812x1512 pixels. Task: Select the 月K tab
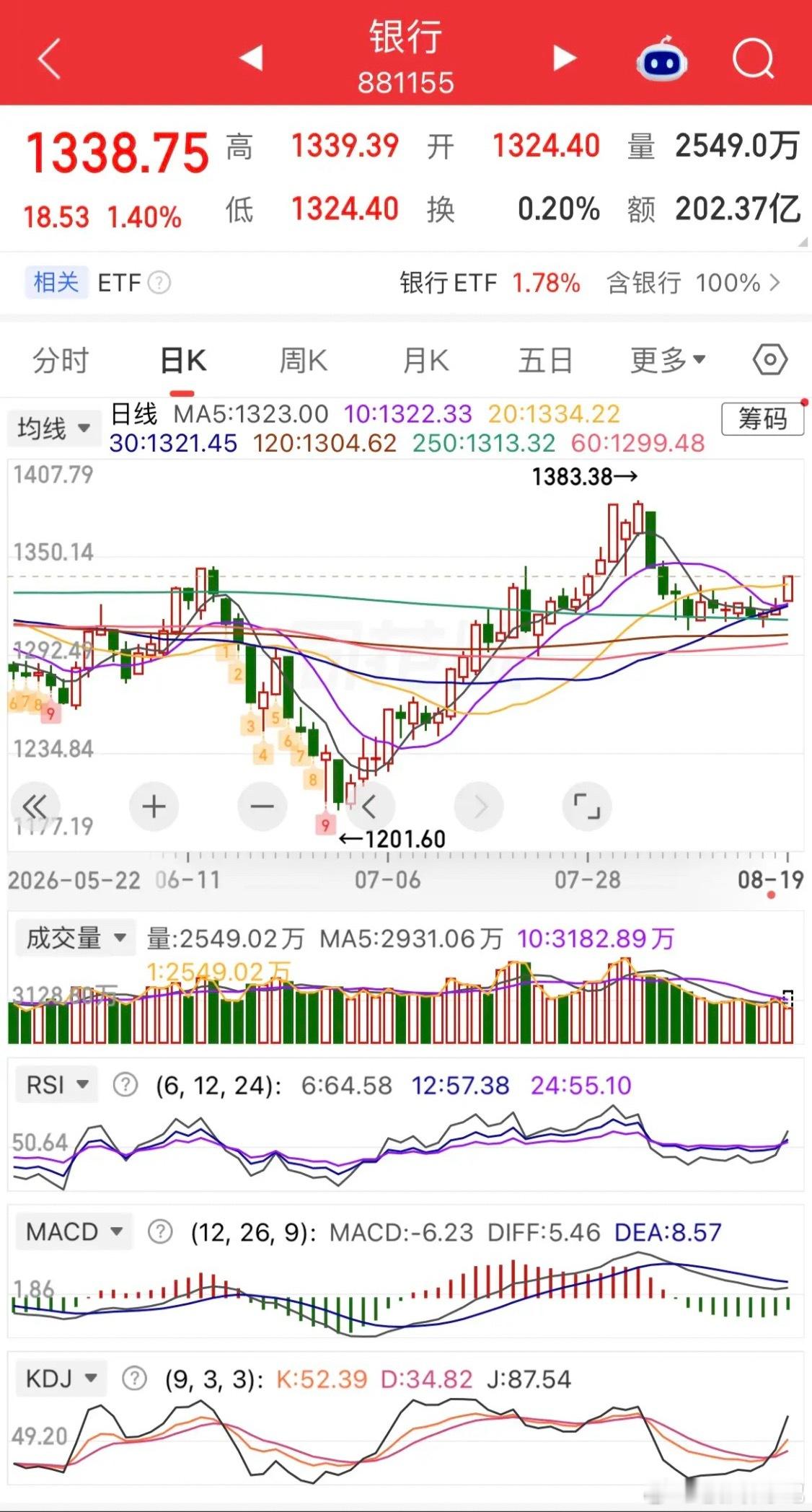click(426, 360)
